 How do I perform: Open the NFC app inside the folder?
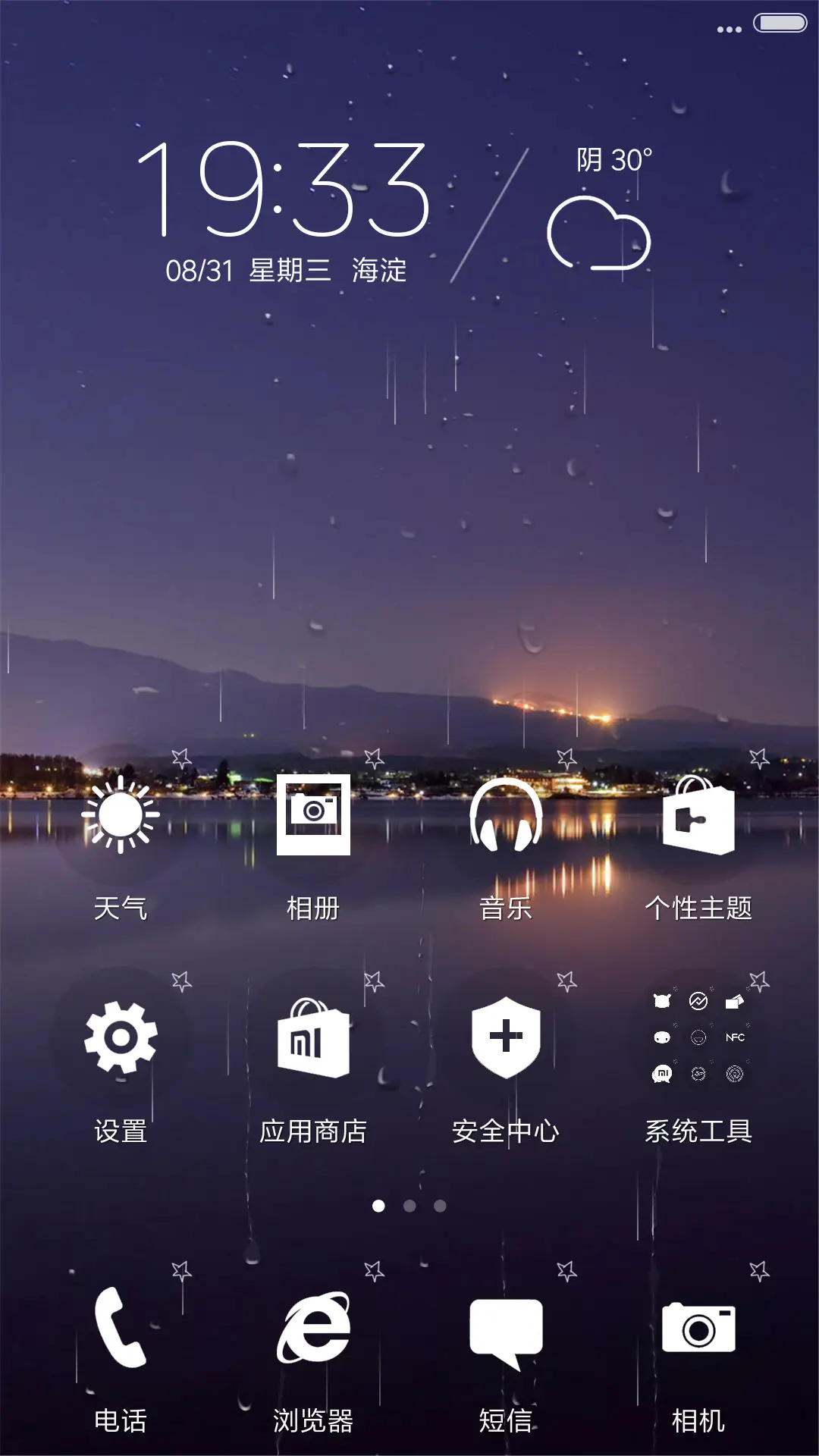[x=734, y=1037]
